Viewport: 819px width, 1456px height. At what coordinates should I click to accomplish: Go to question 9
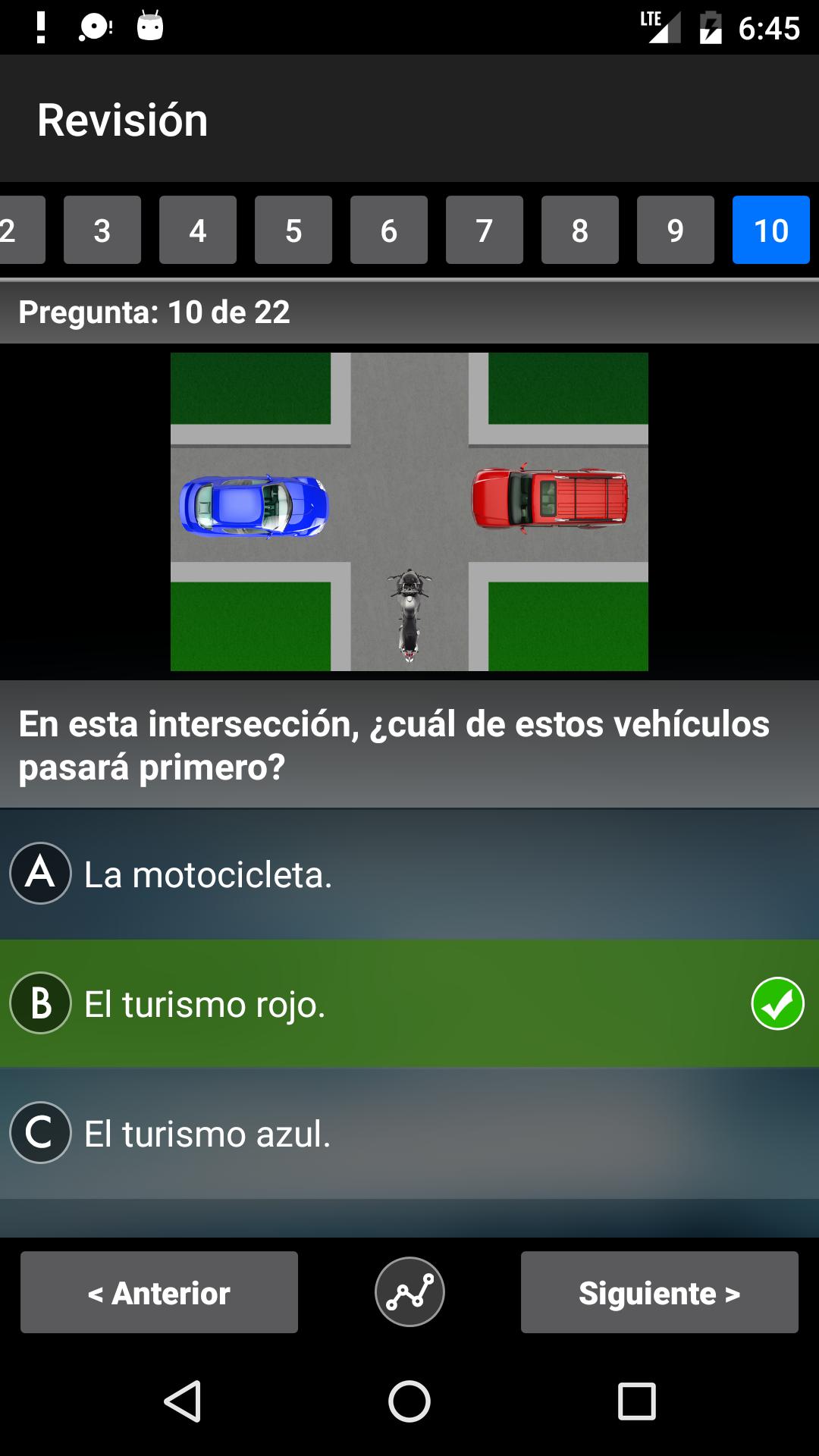tap(676, 230)
